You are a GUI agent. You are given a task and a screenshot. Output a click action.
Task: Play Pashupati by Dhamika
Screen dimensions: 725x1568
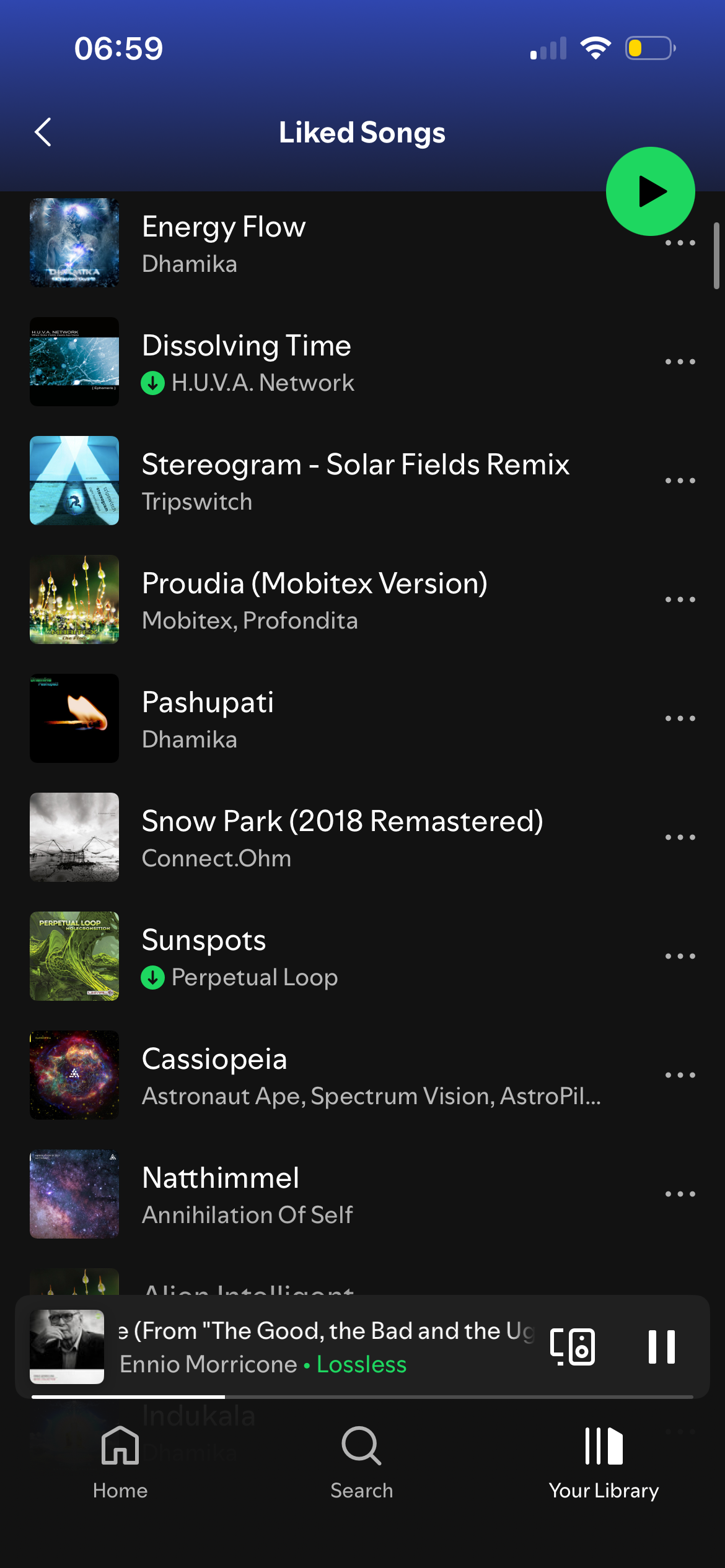310,719
